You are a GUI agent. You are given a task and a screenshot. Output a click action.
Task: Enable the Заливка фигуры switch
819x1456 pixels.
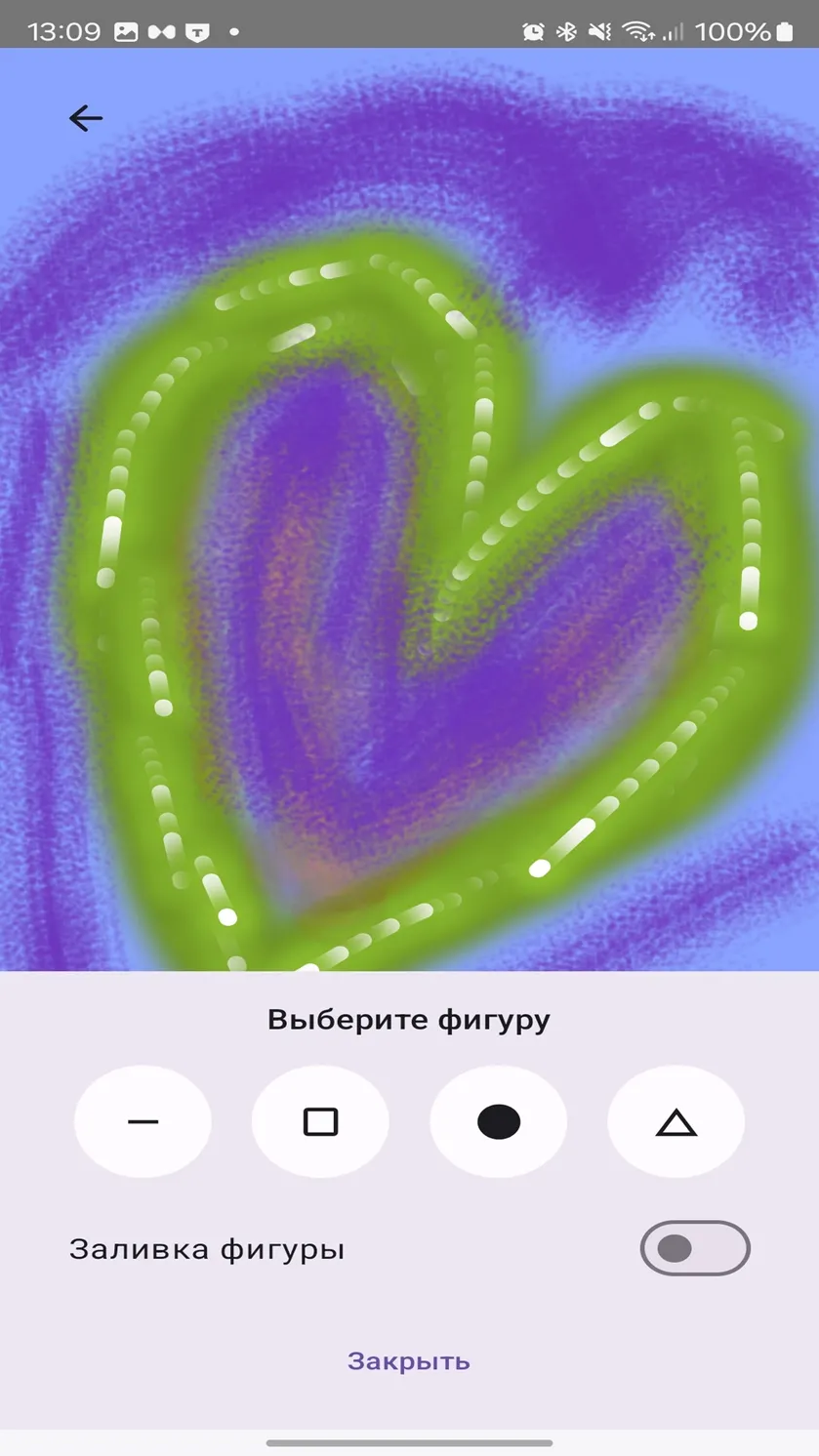(x=695, y=1248)
